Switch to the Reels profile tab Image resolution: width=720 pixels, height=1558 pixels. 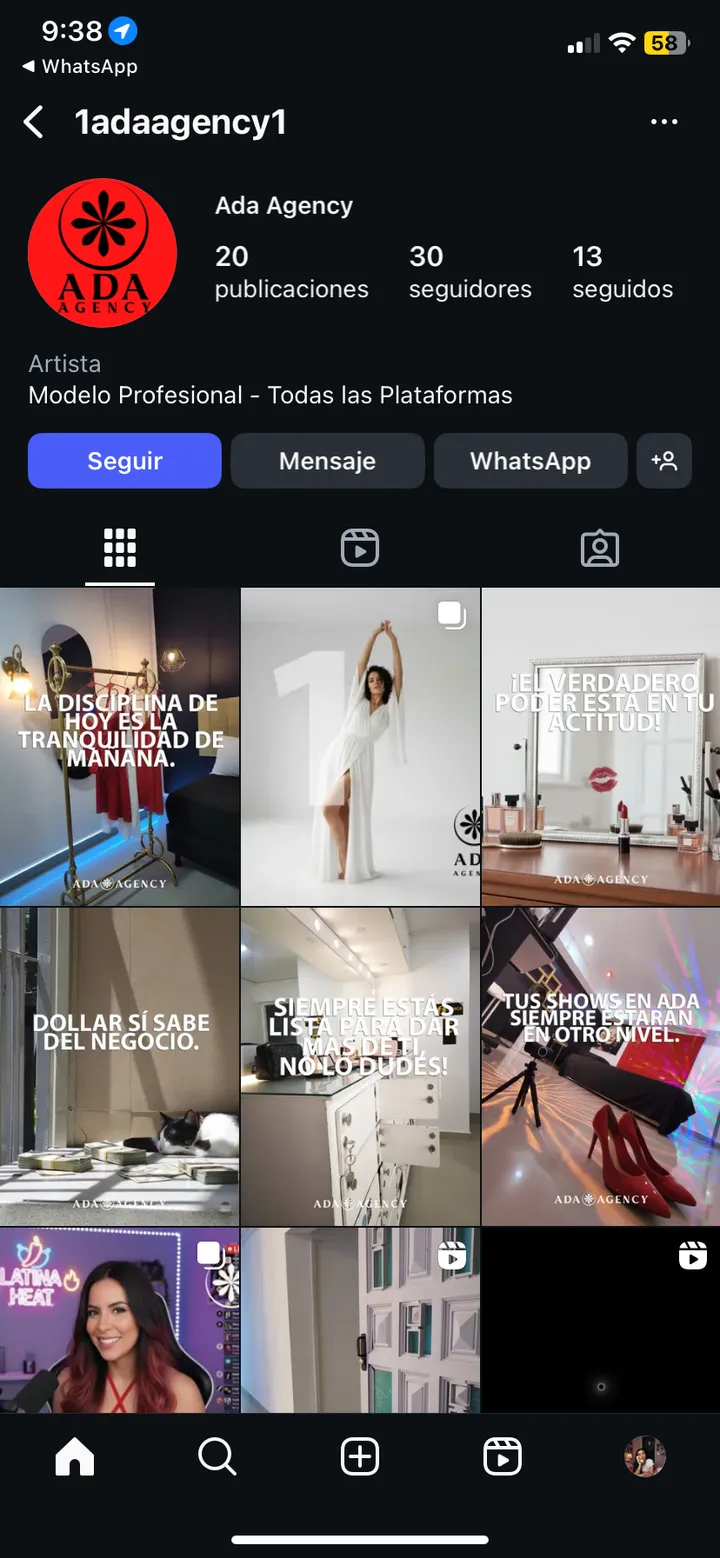360,548
